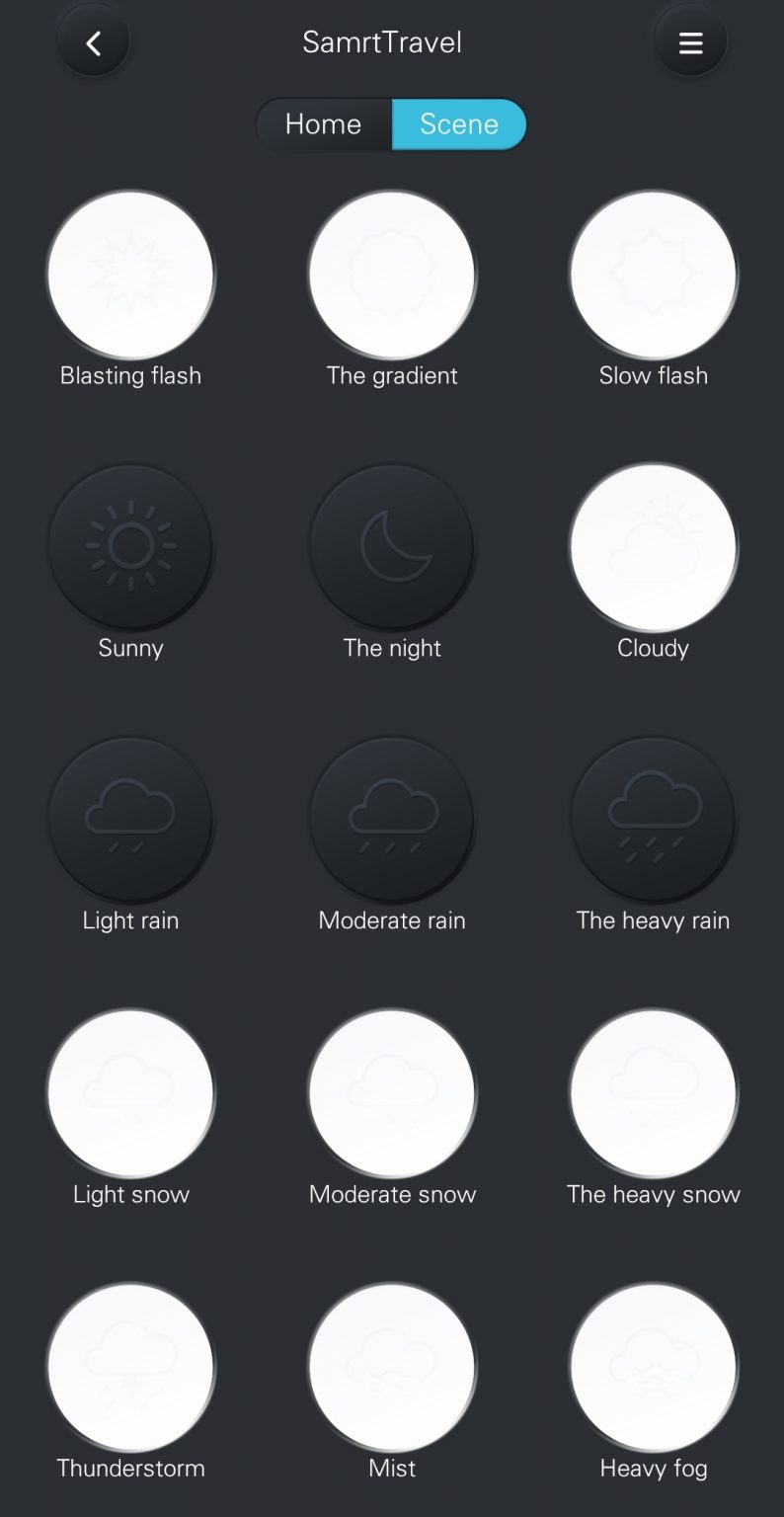Activate the Blasting flash scene
The image size is (784, 1517).
(x=130, y=275)
